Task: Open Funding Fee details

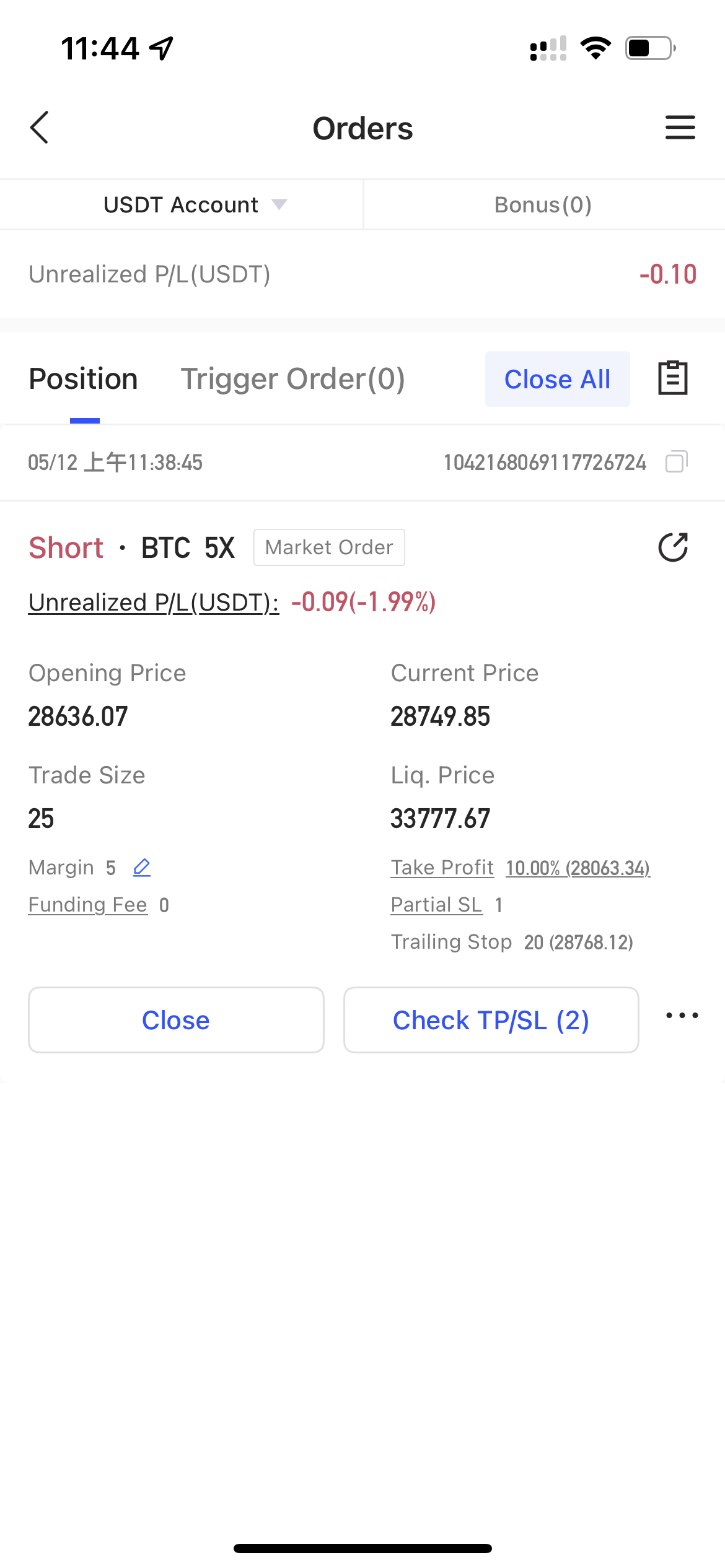Action: [88, 905]
